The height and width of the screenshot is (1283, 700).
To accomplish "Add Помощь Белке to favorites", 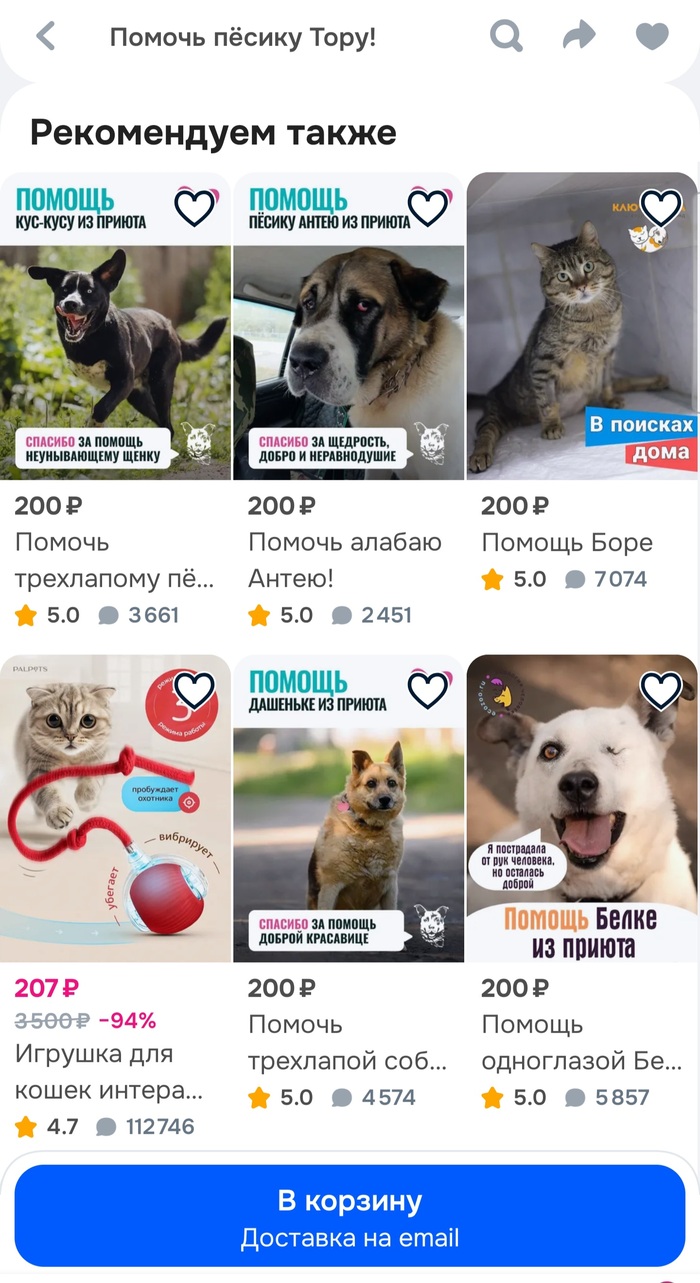I will point(661,690).
